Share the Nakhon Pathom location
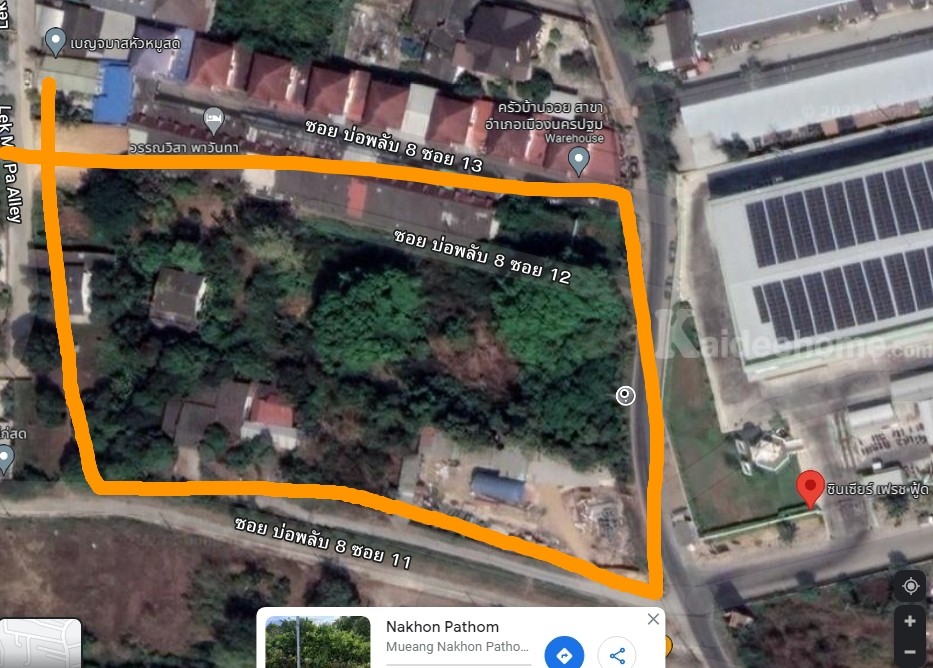Screen dimensions: 933x668 coord(617,655)
